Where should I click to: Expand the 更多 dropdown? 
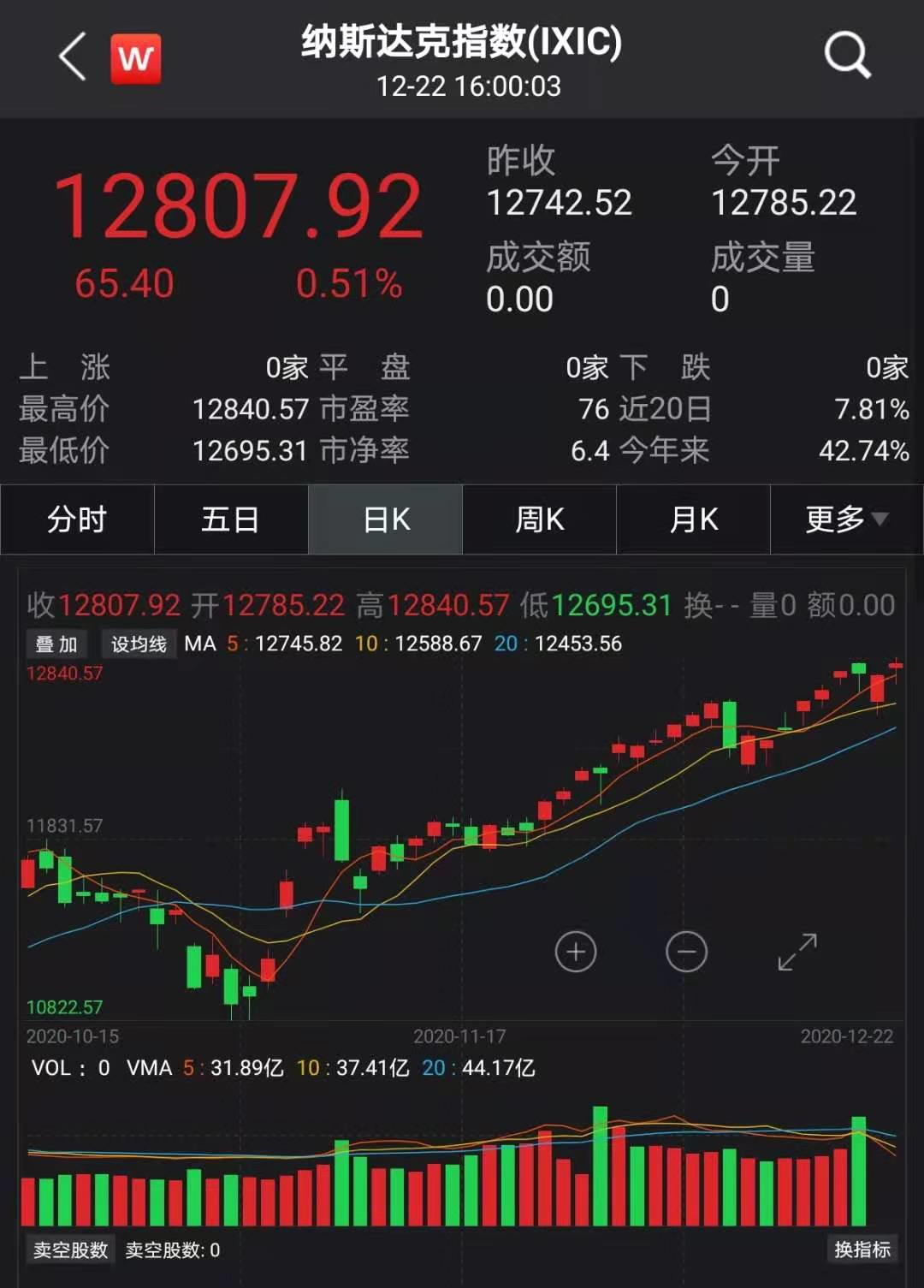tap(846, 519)
